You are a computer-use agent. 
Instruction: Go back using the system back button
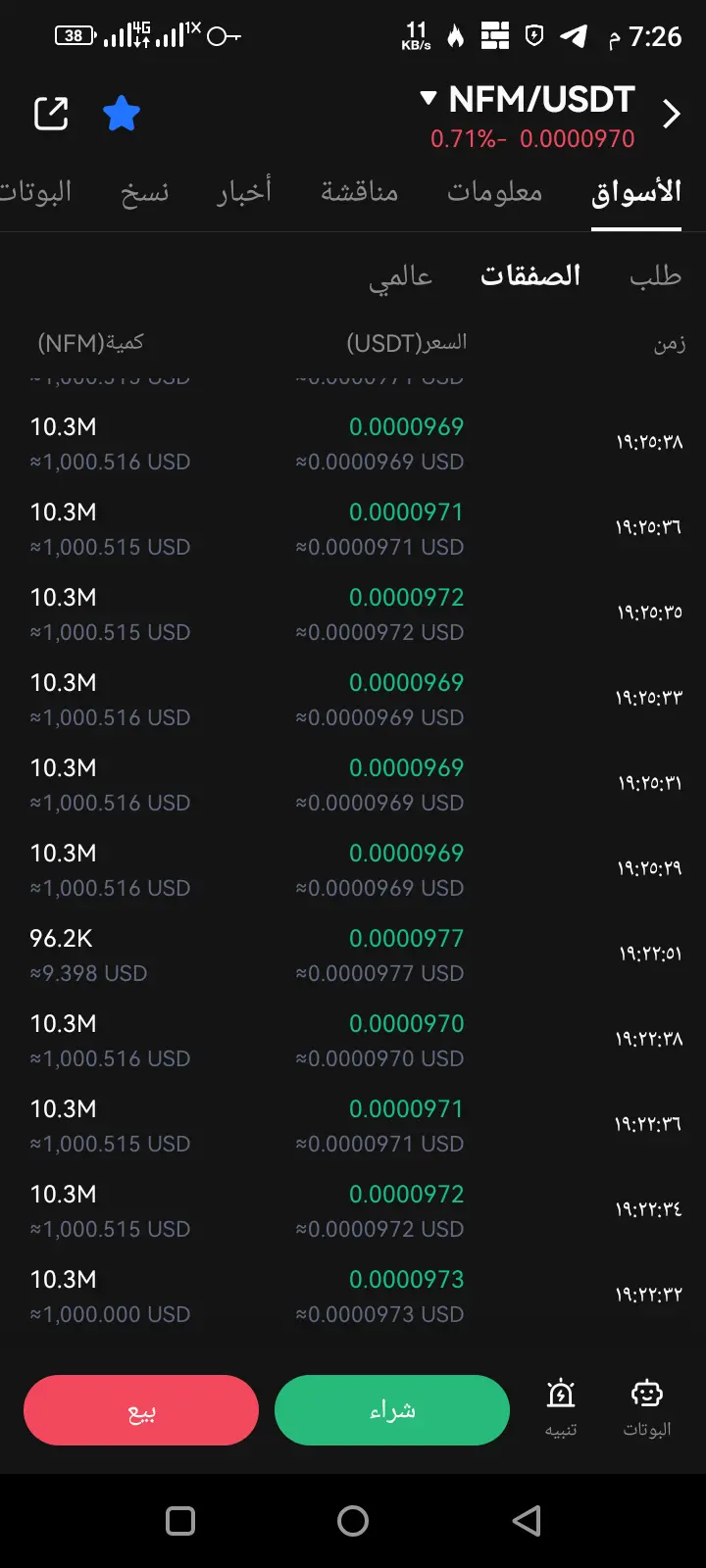click(x=527, y=1521)
